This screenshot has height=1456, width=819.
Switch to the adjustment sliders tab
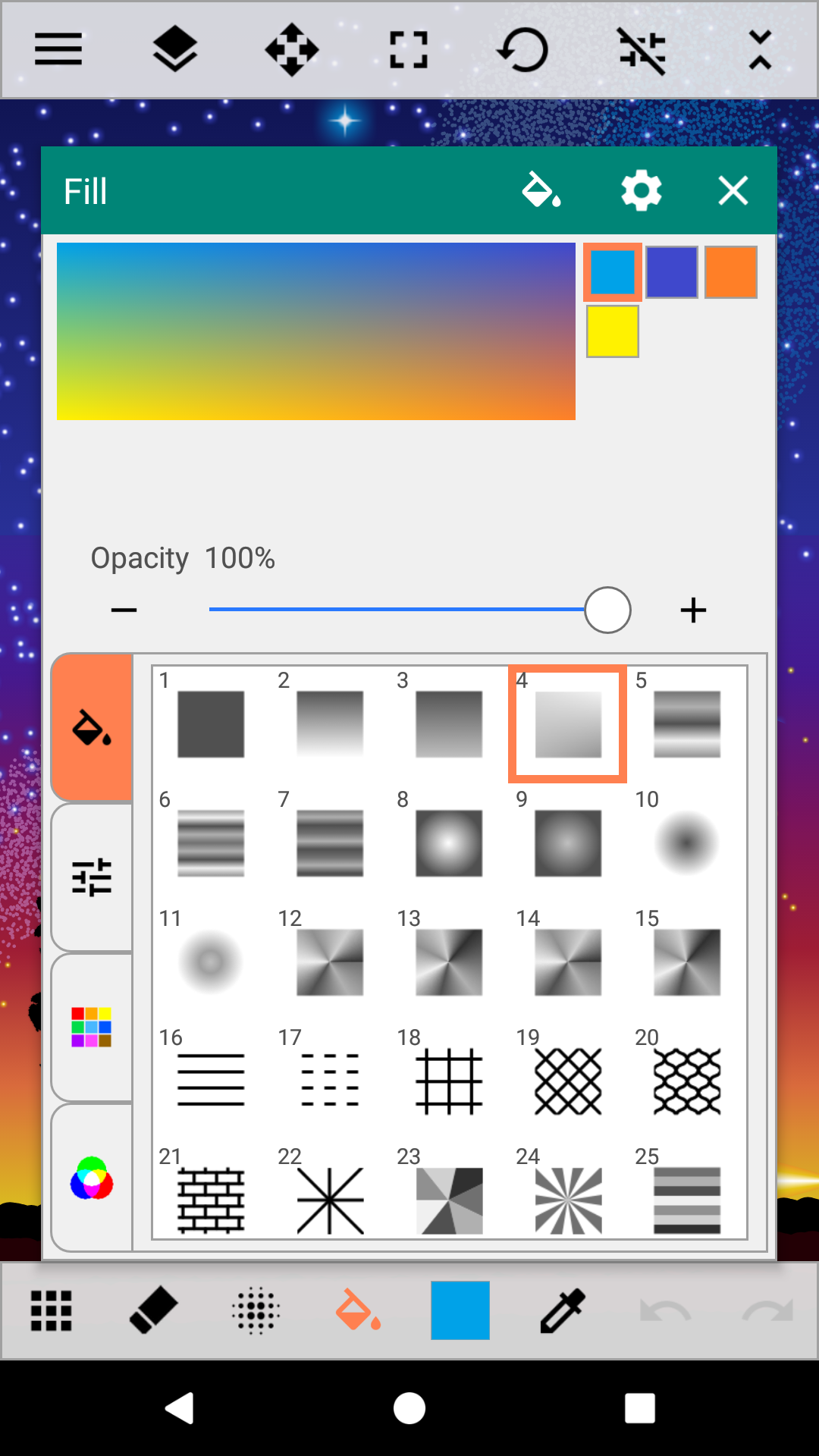(x=92, y=877)
